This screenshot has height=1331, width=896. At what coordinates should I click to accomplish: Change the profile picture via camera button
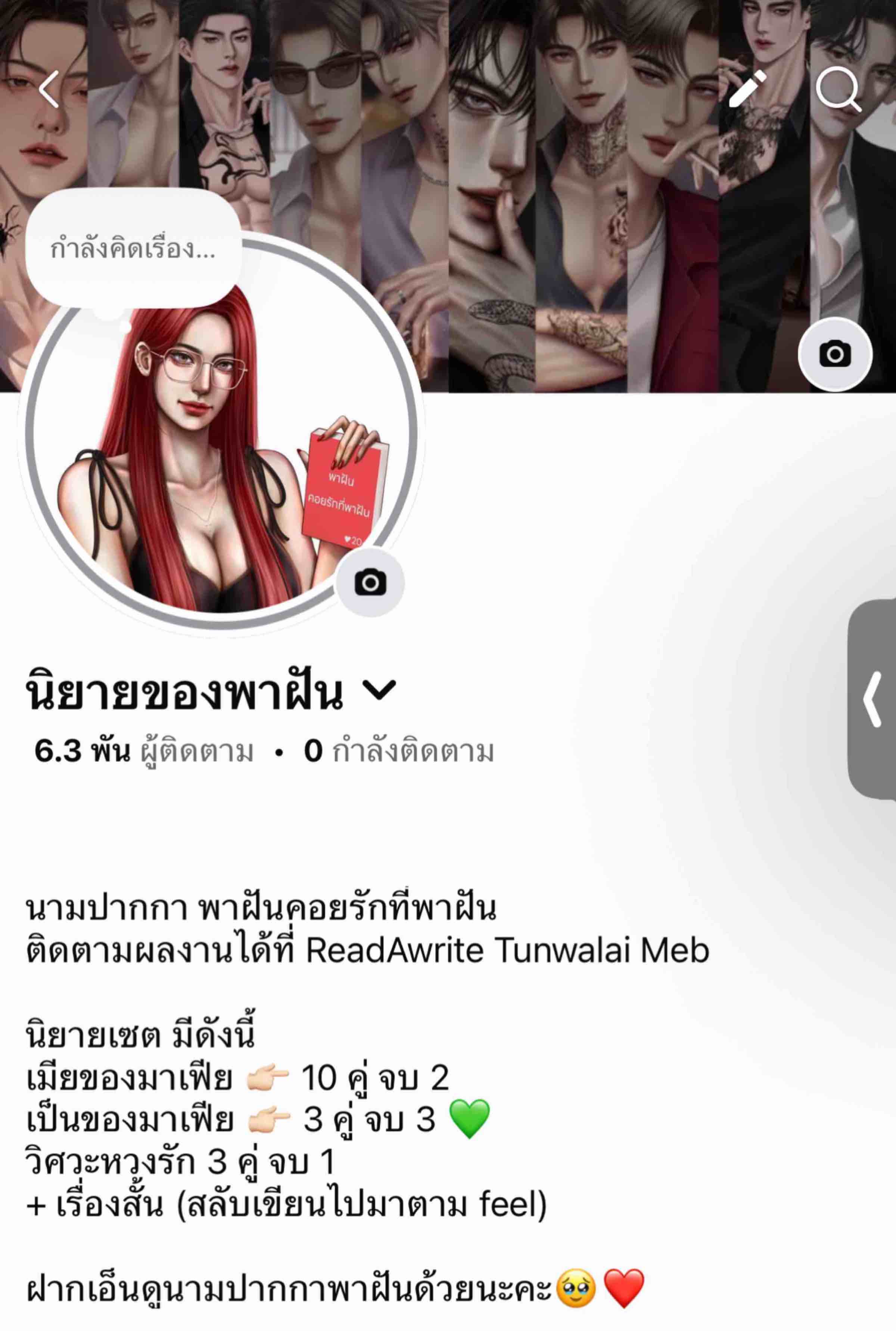[370, 582]
